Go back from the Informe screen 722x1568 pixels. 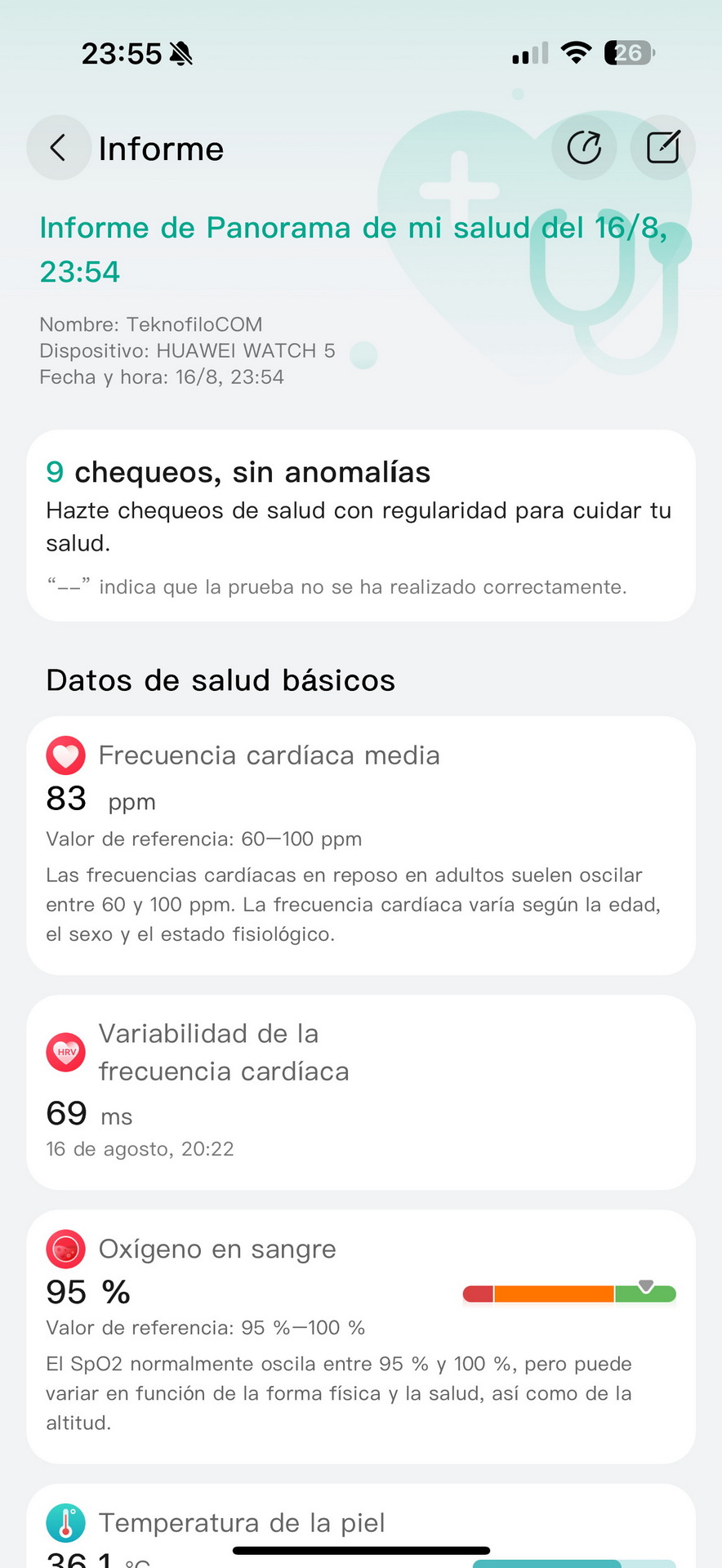[58, 148]
